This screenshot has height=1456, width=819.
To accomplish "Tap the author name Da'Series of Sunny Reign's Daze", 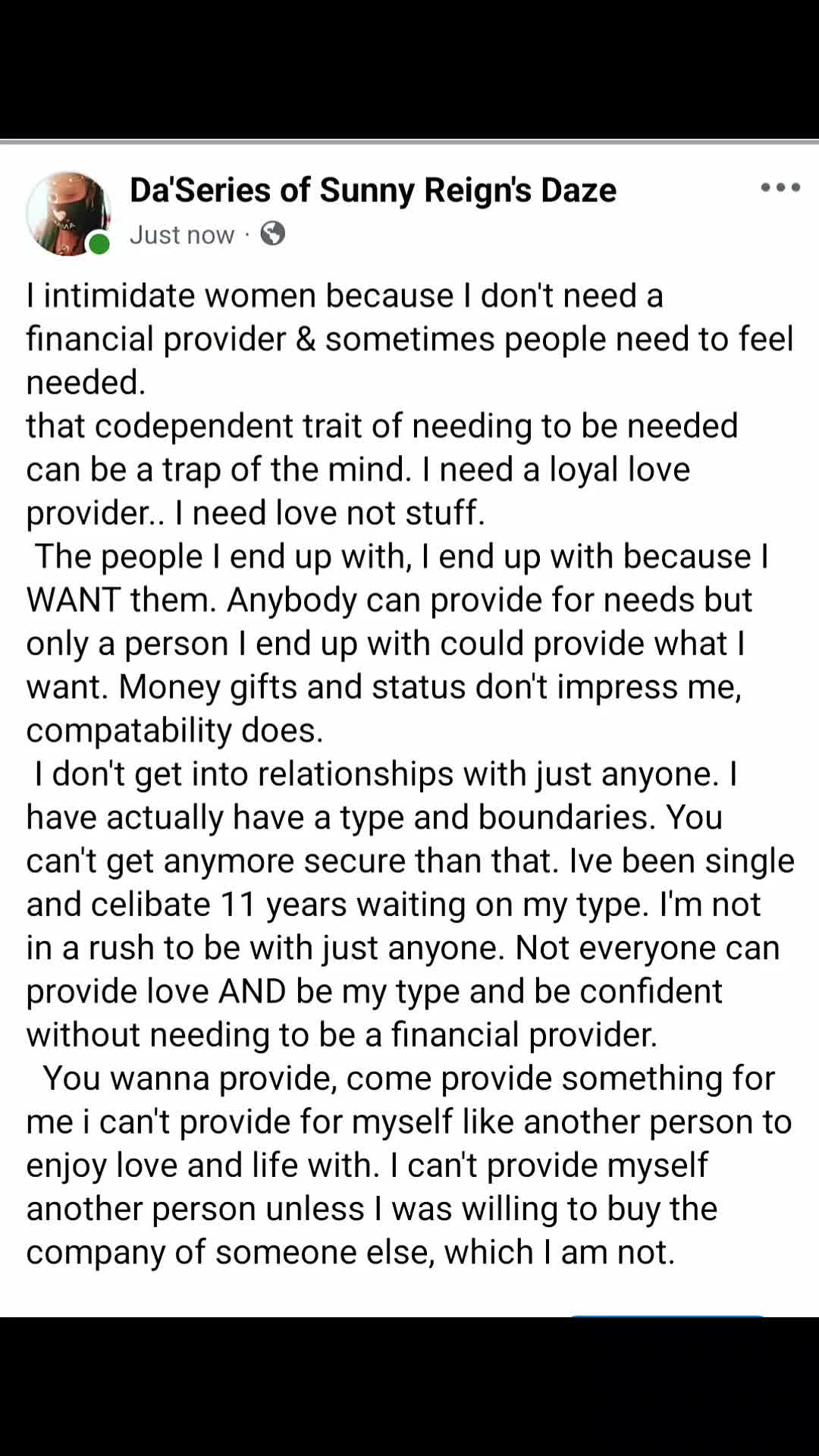I will pos(373,190).
